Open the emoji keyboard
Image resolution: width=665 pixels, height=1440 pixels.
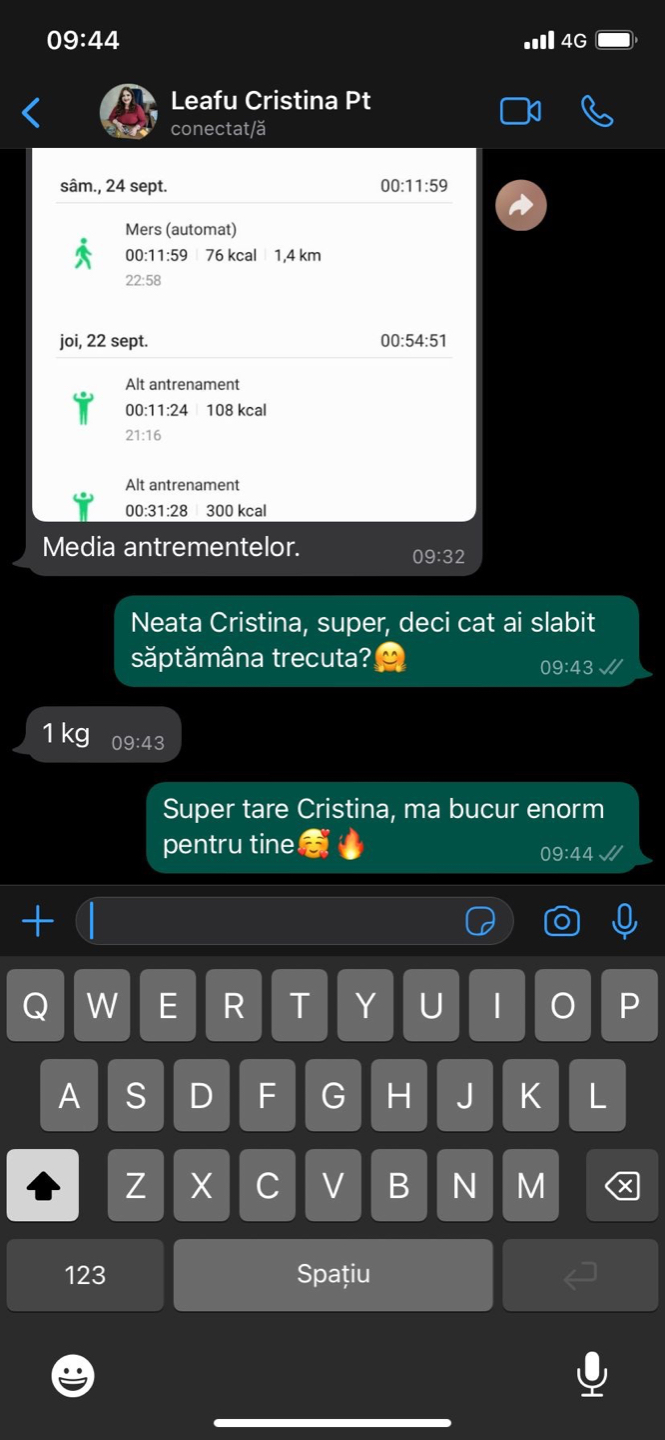point(73,1377)
